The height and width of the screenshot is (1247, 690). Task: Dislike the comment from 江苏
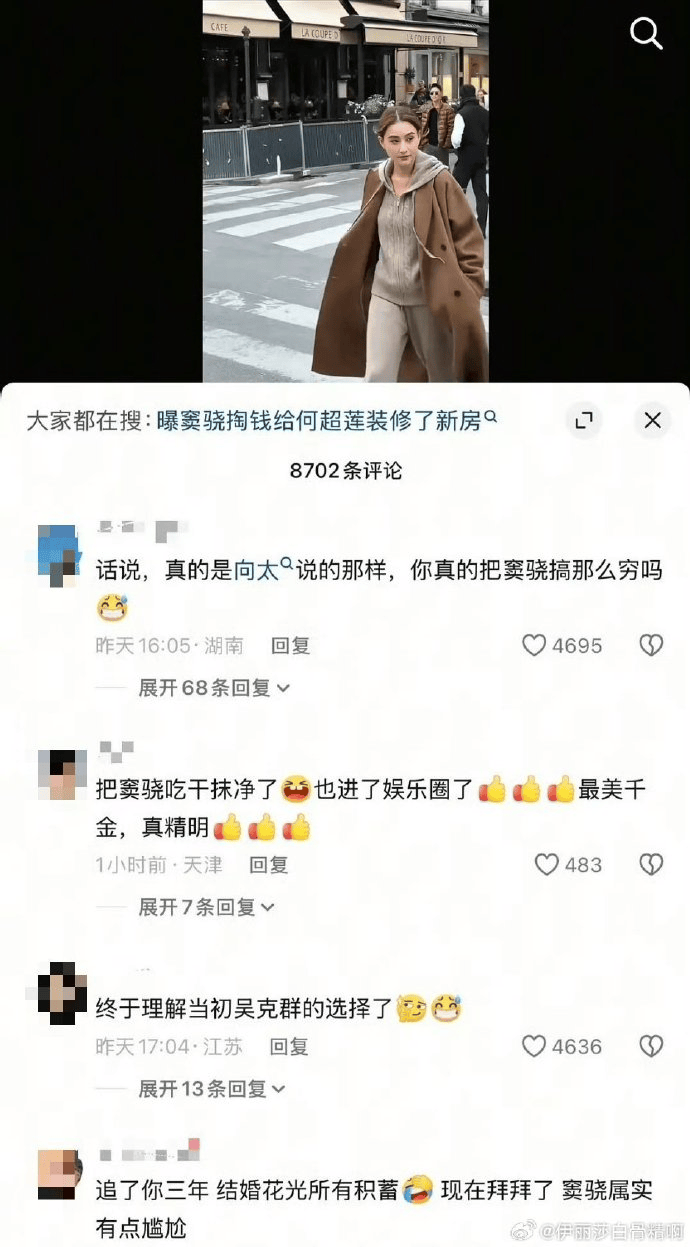[x=651, y=1046]
